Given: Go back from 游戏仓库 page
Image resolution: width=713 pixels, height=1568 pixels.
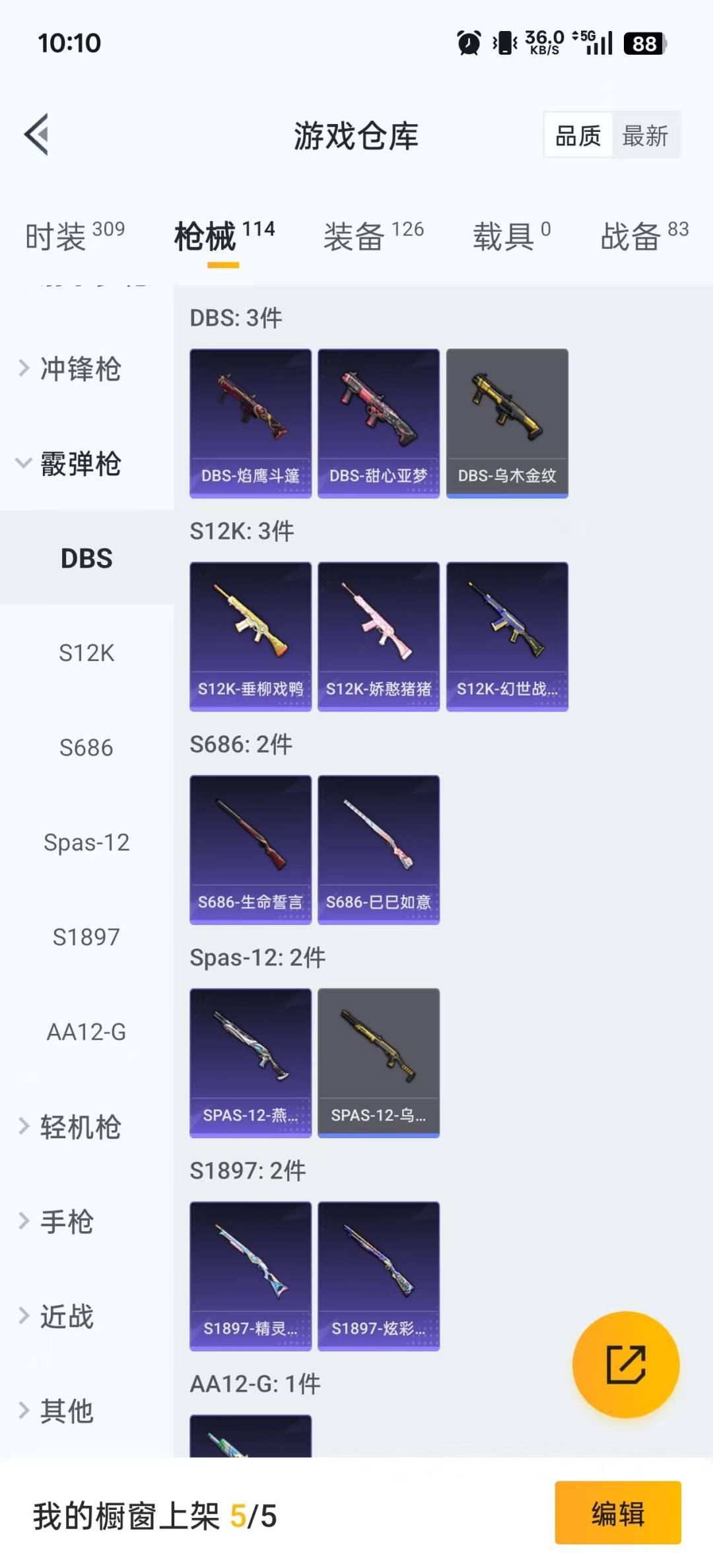Looking at the screenshot, I should (37, 135).
